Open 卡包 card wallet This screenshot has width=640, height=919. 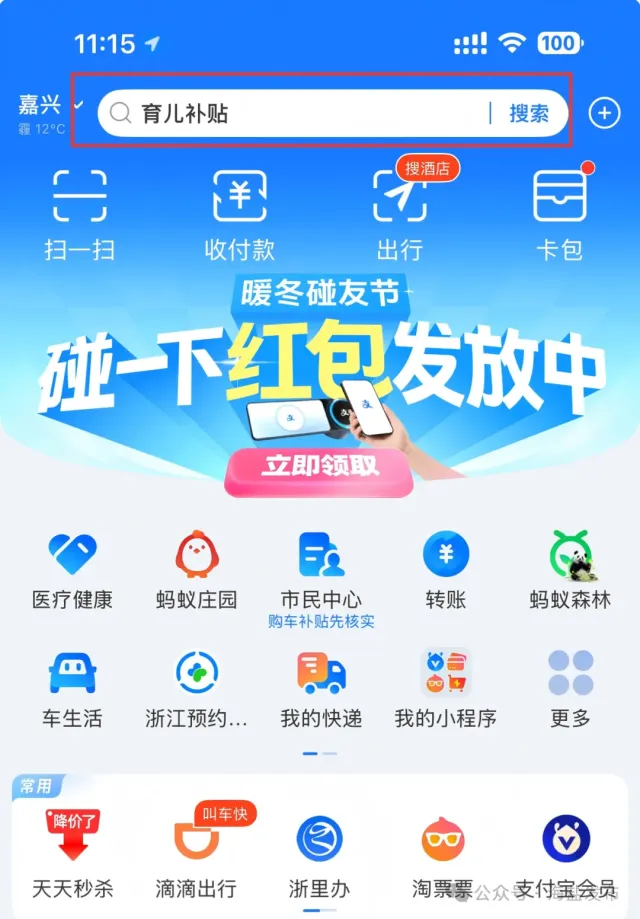pyautogui.click(x=559, y=214)
